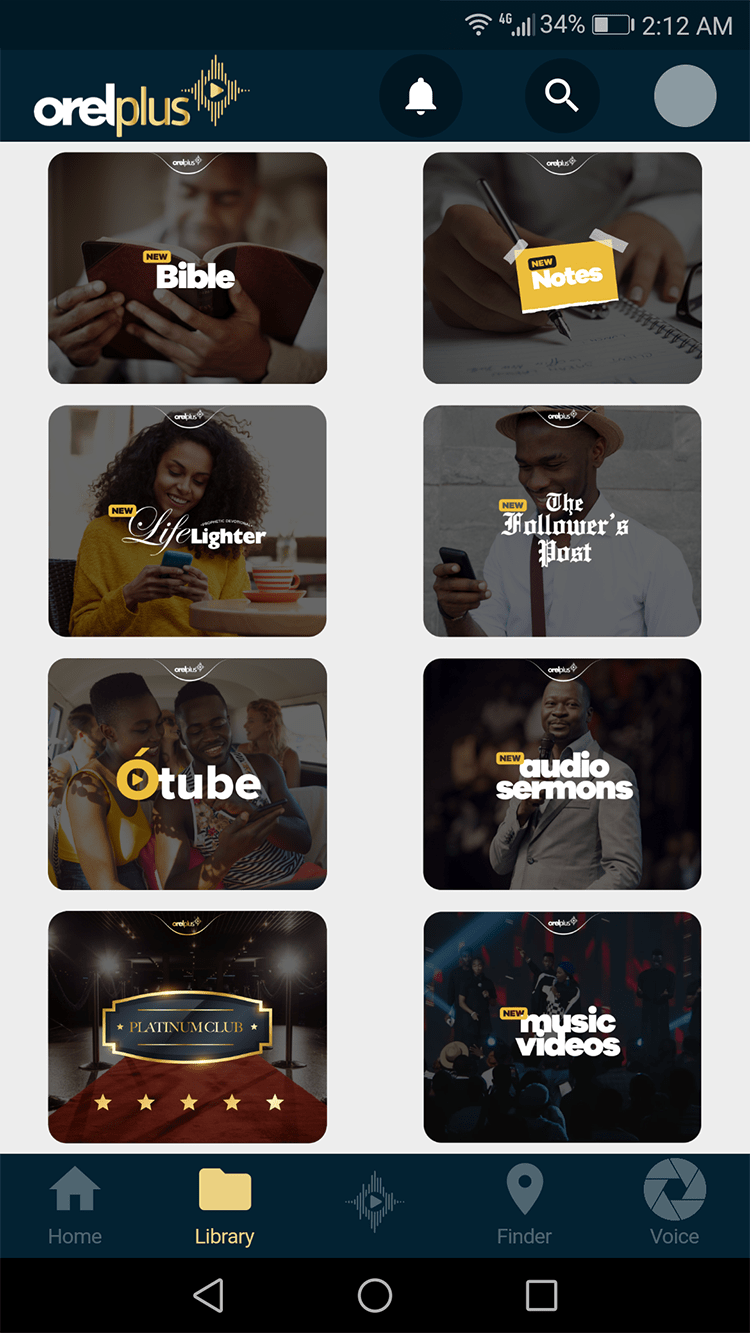
Task: Open the notifications bell
Action: tap(420, 96)
